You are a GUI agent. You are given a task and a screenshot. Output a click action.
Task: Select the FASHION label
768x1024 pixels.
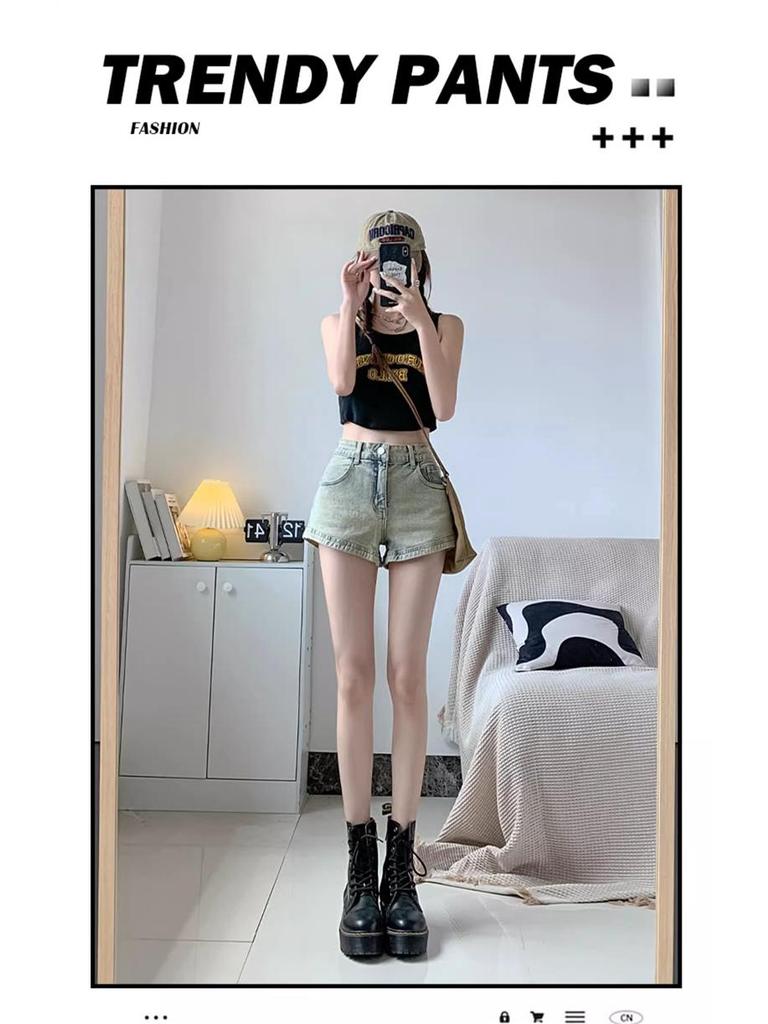pyautogui.click(x=166, y=128)
